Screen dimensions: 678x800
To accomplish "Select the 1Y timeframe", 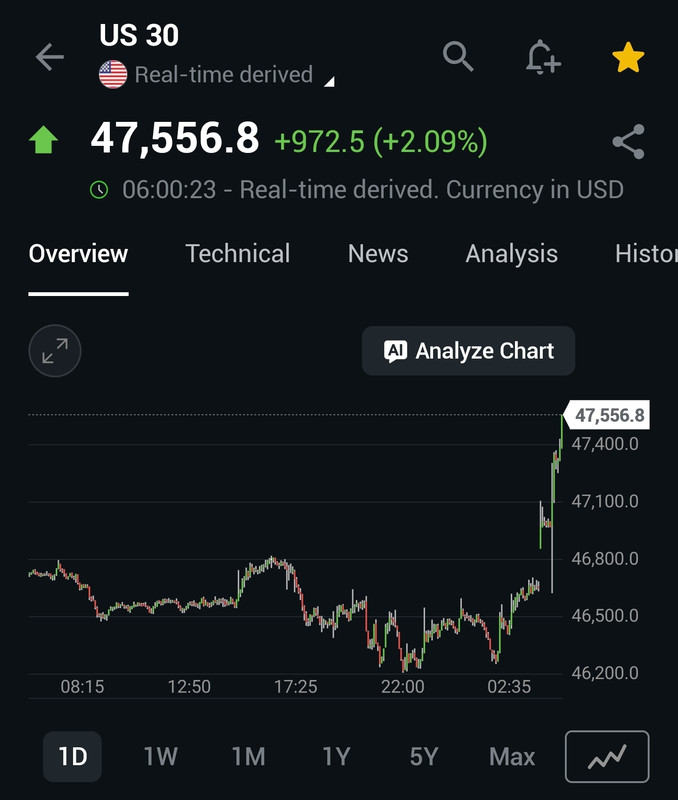I will pyautogui.click(x=336, y=757).
